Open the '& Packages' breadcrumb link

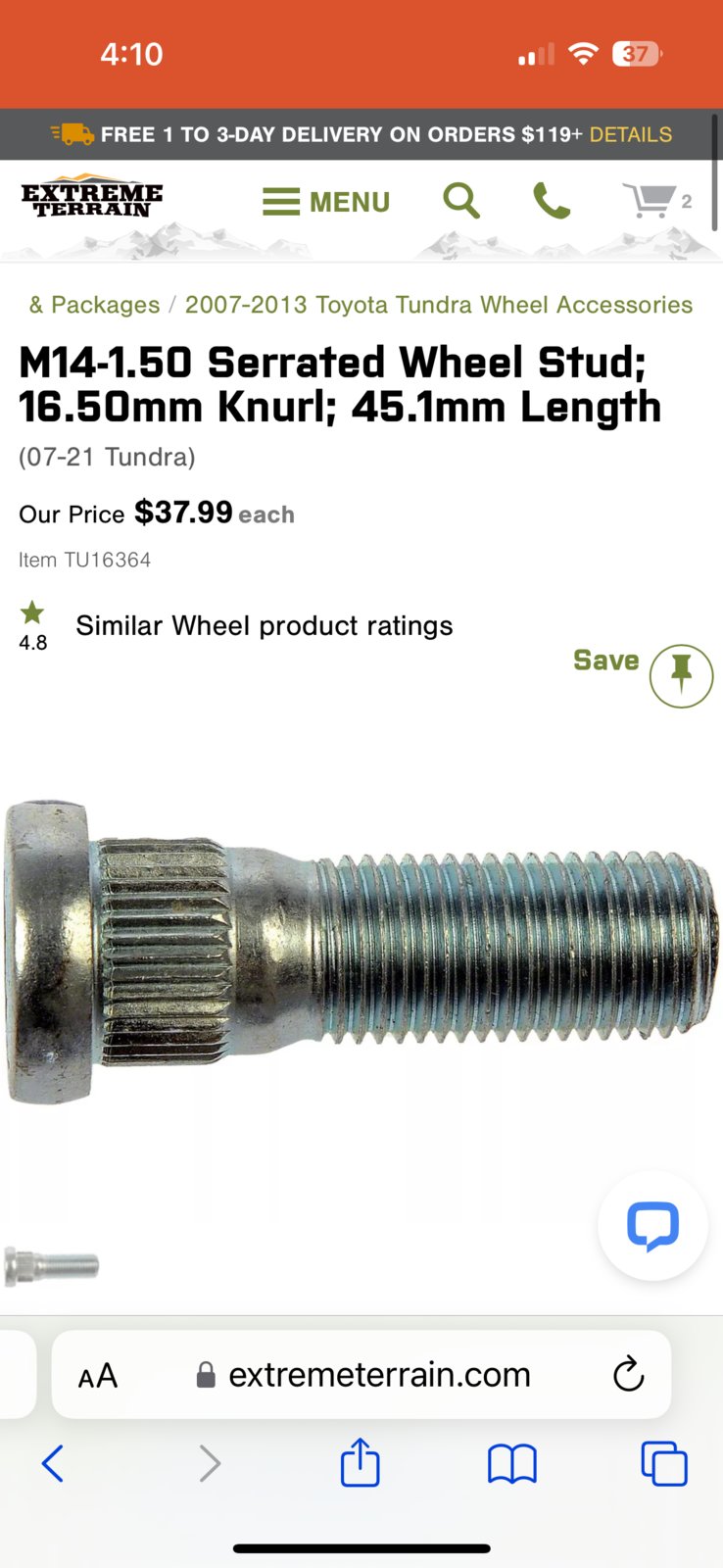tap(94, 305)
